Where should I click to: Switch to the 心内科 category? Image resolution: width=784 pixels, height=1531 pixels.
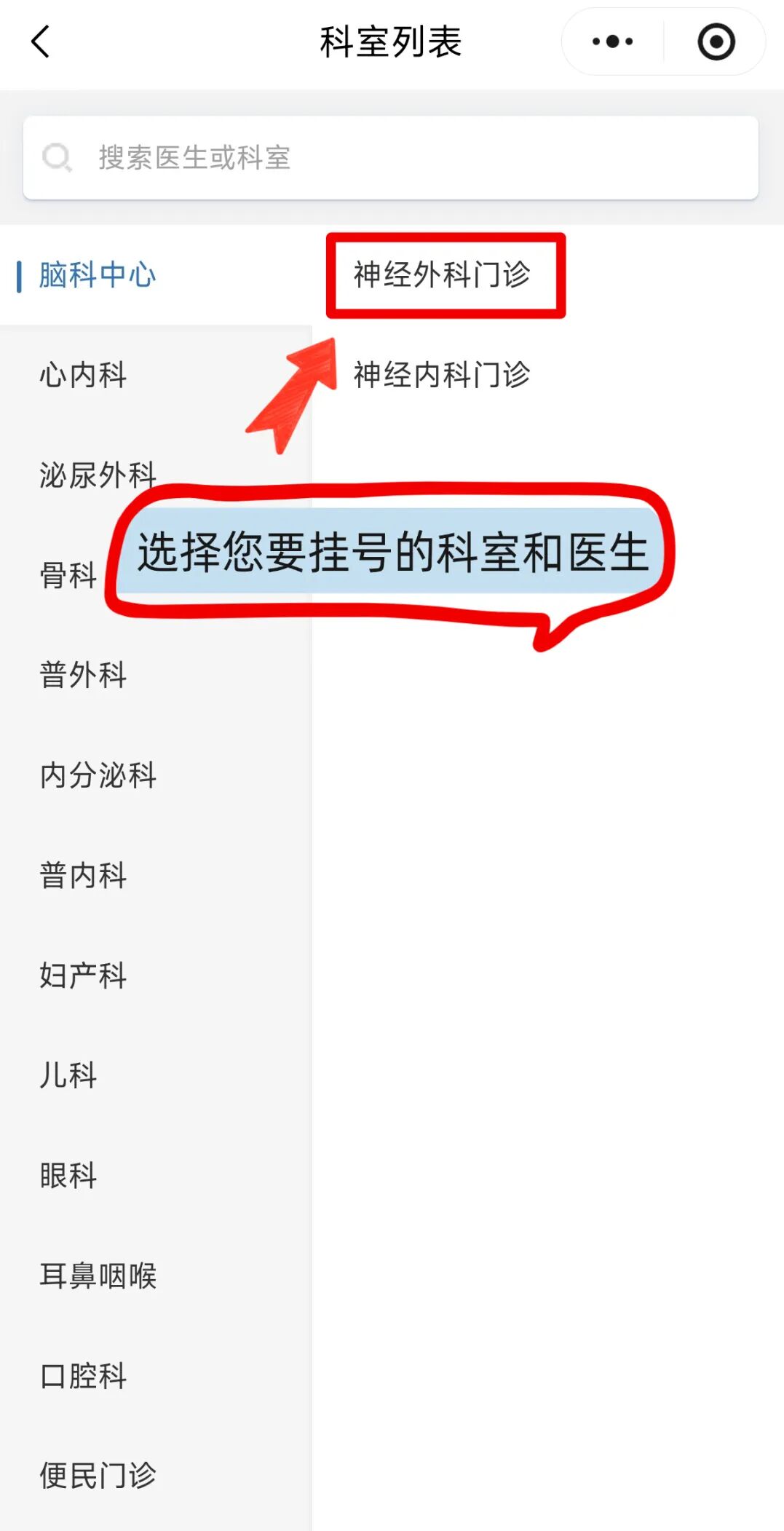coord(83,375)
